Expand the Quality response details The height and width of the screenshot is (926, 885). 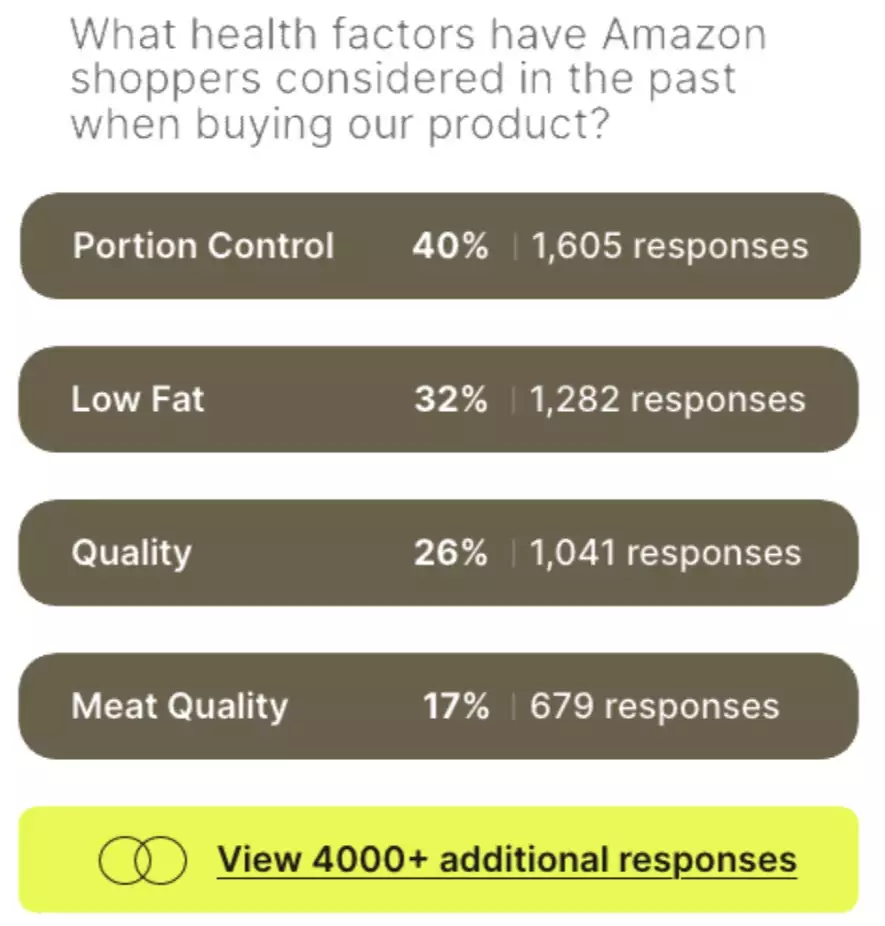tap(440, 553)
